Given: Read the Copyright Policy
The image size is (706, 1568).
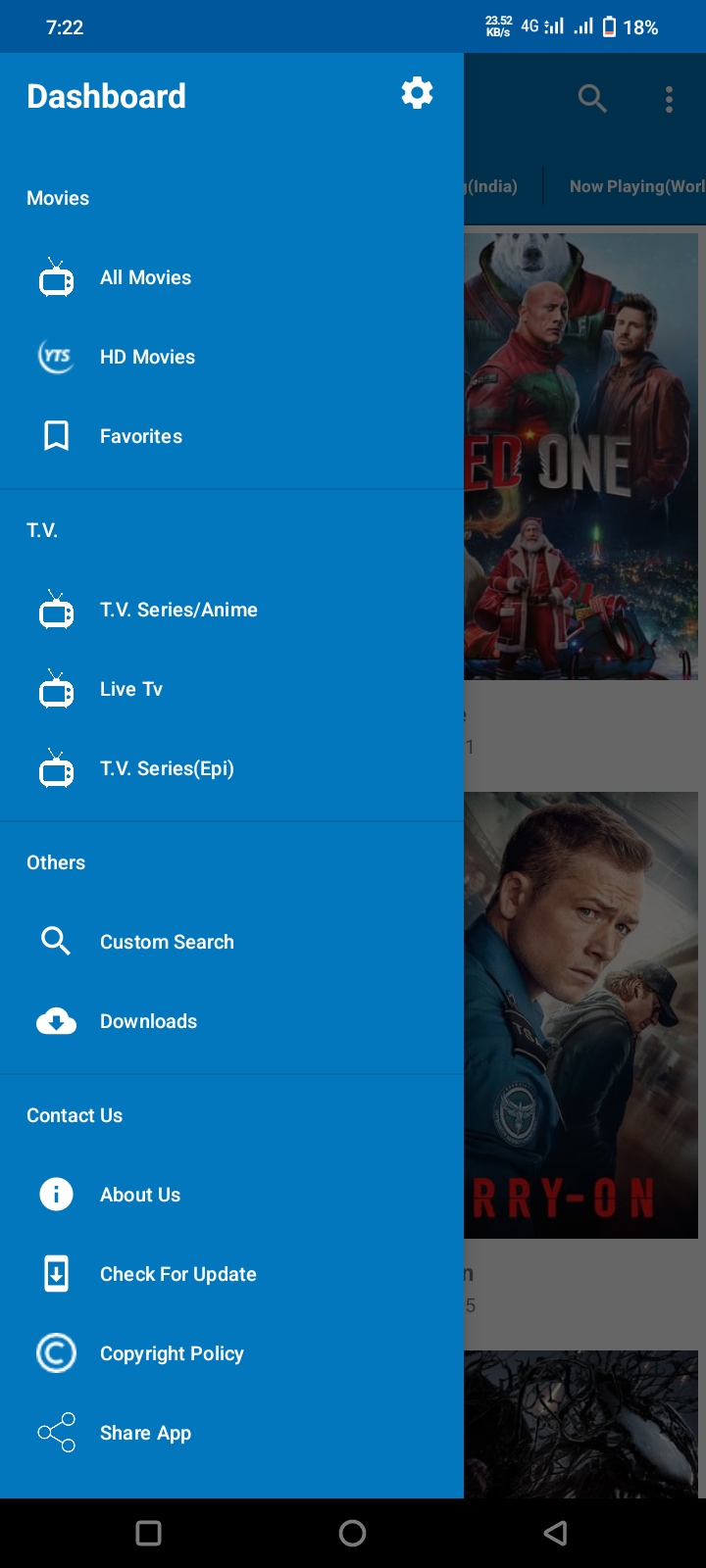Looking at the screenshot, I should coord(231,1353).
